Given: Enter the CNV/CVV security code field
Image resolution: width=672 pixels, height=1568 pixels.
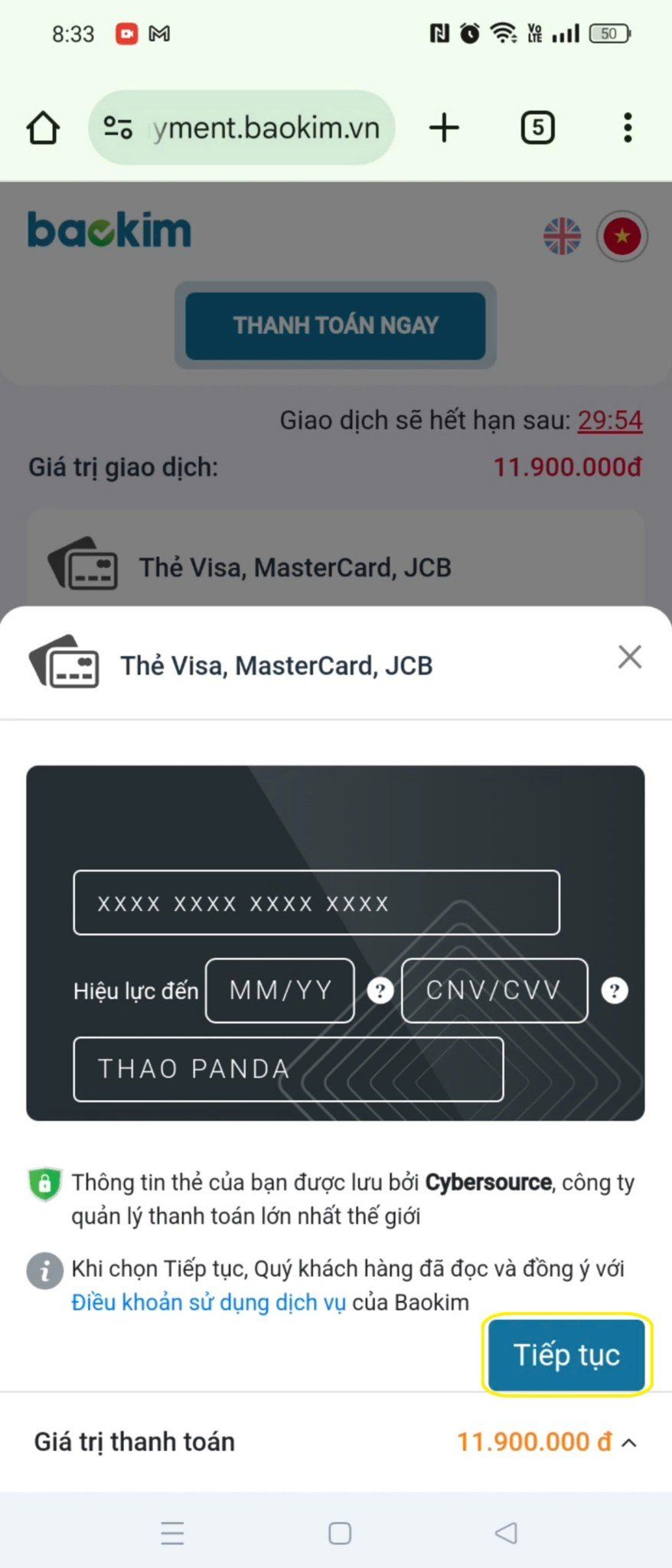Looking at the screenshot, I should 494,991.
